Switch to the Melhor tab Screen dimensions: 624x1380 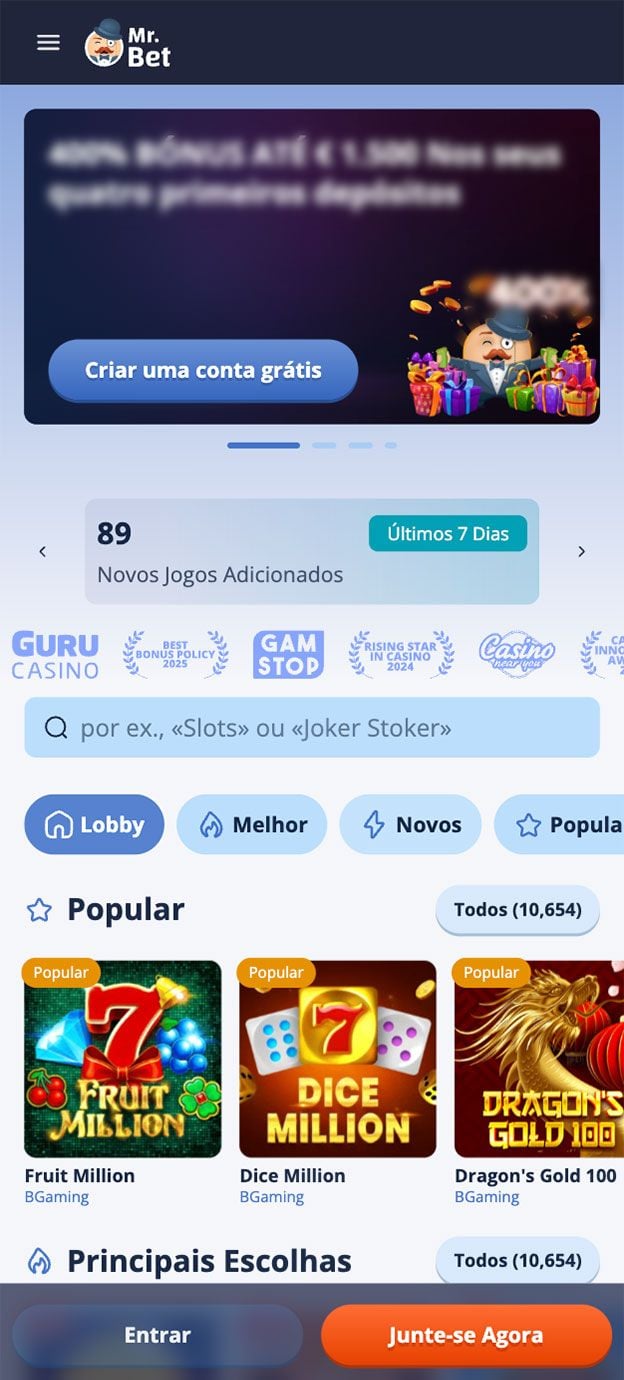(252, 825)
